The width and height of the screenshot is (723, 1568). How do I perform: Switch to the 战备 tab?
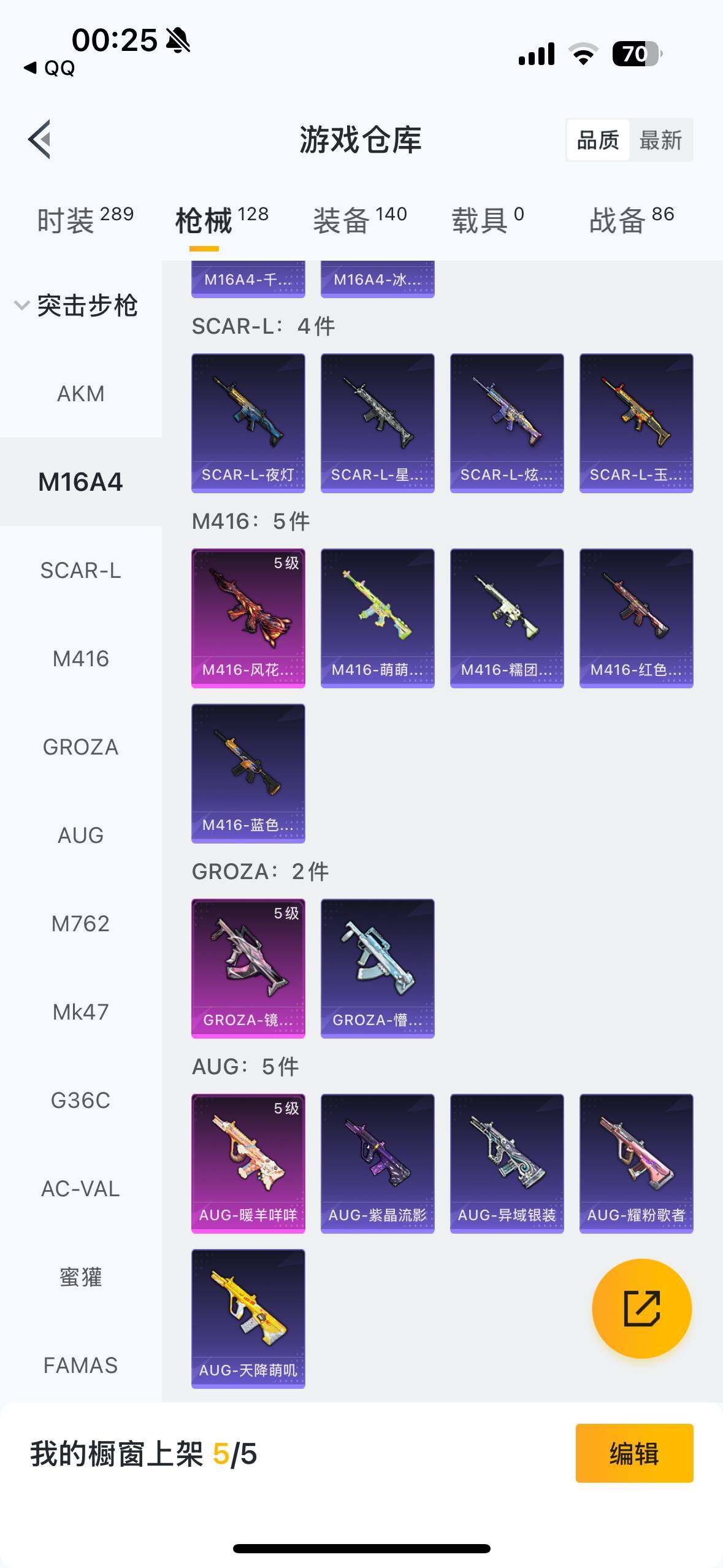click(x=631, y=220)
